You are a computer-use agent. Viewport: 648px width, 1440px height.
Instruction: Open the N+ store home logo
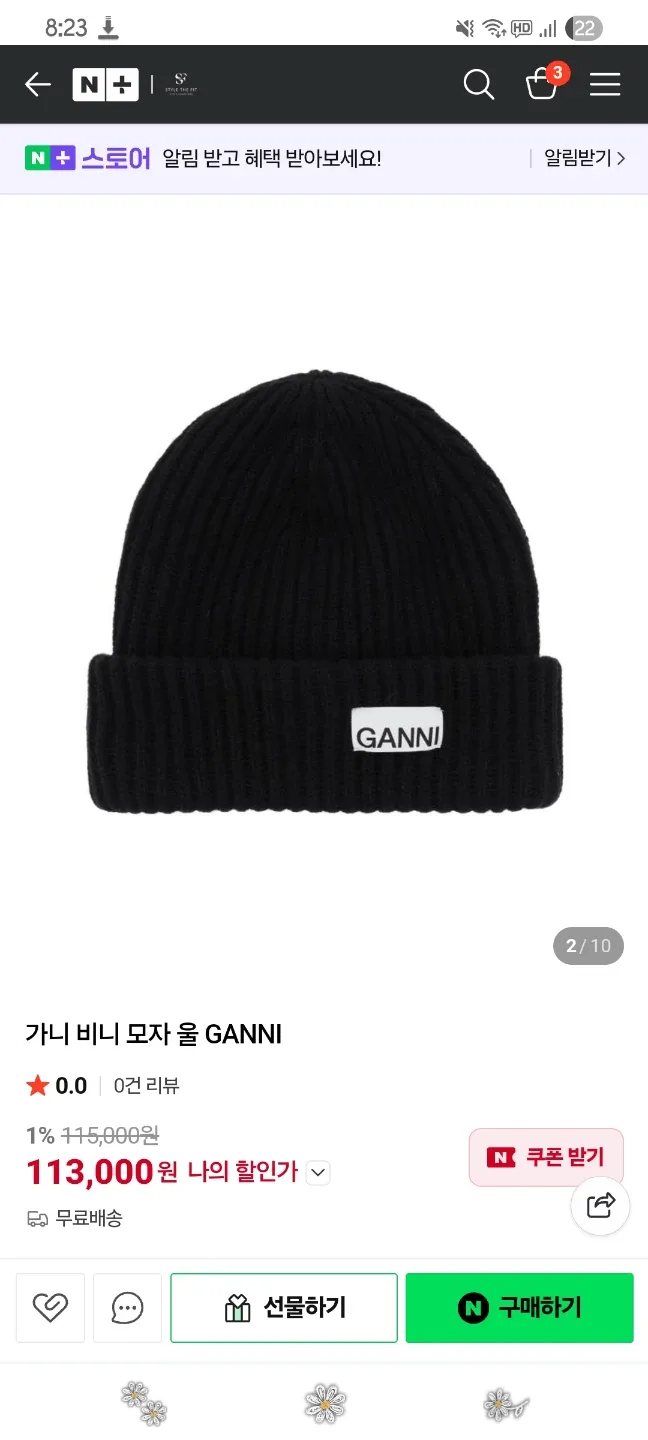point(105,85)
